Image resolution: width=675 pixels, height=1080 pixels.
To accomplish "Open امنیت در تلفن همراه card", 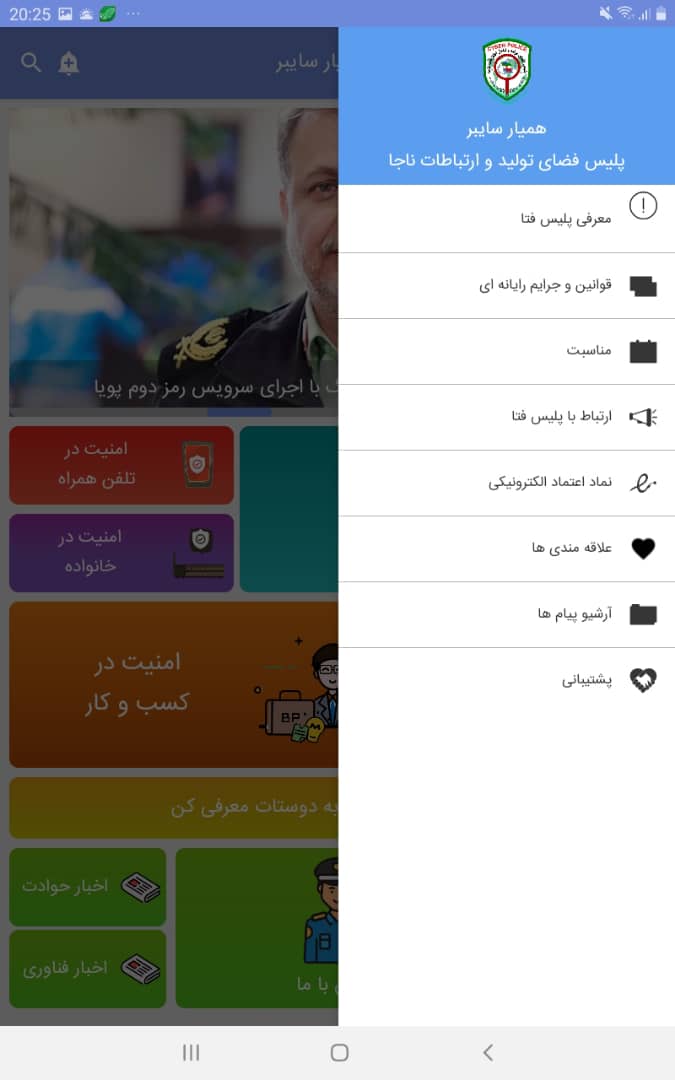I will [x=121, y=465].
